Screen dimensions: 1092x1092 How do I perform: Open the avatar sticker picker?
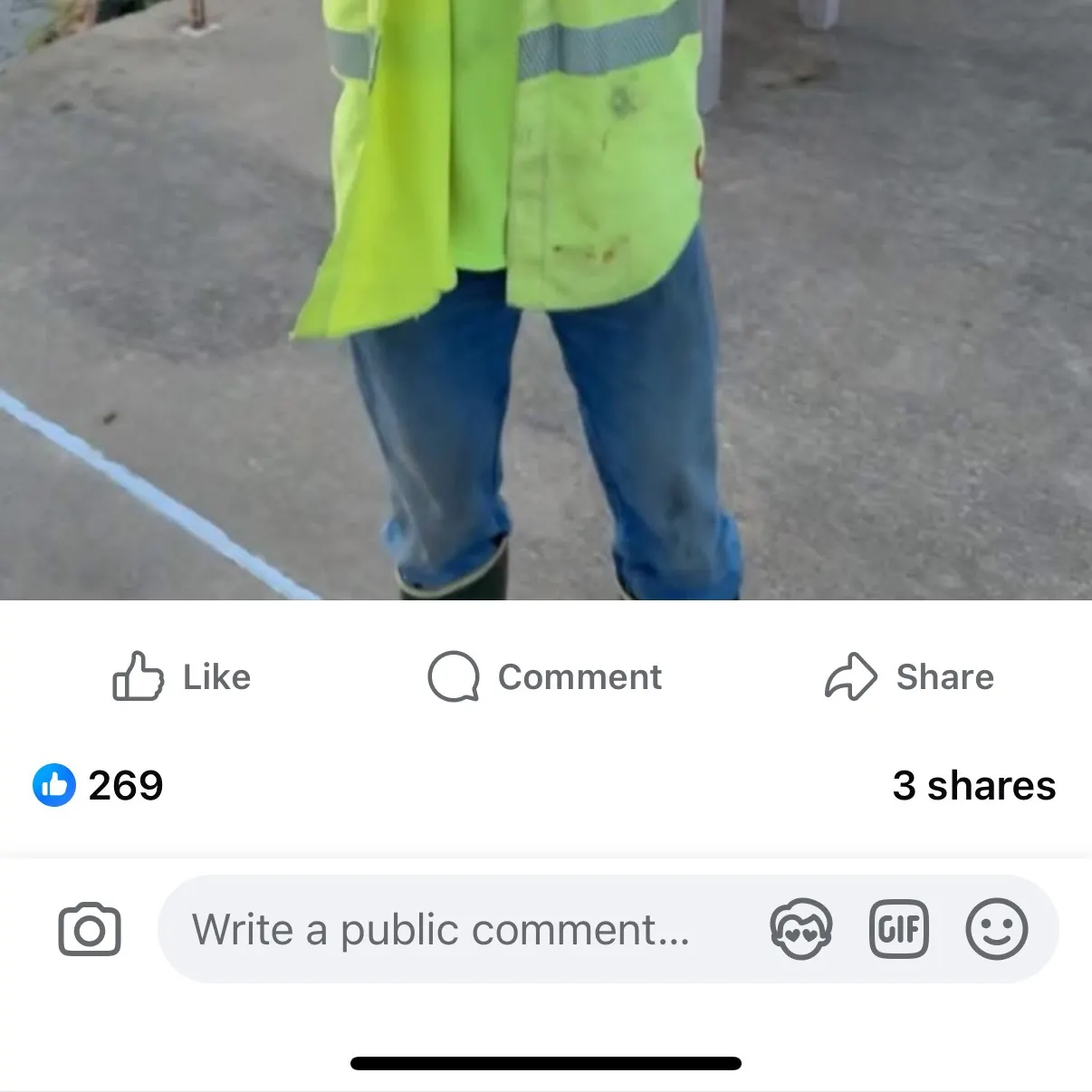coord(800,929)
